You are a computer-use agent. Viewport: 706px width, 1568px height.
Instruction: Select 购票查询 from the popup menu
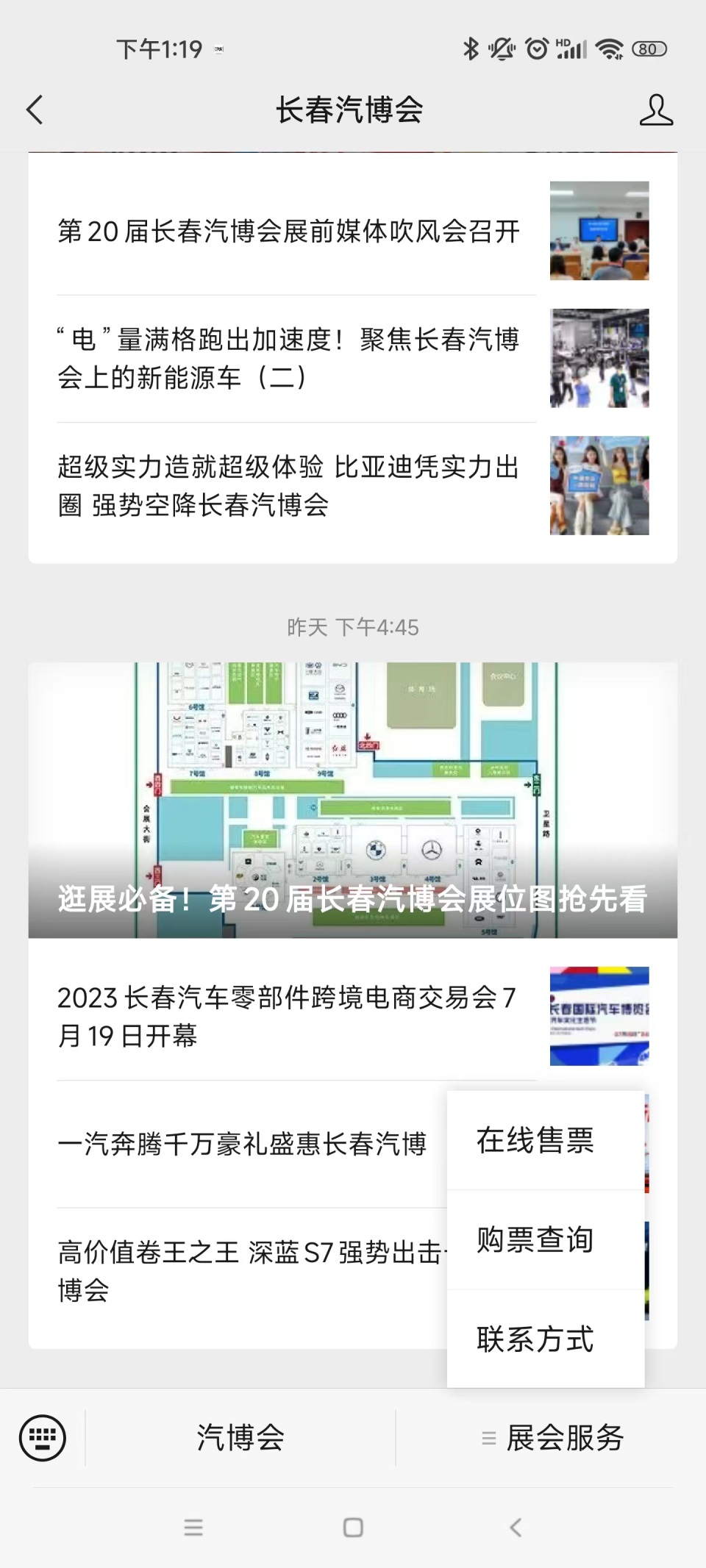535,1239
